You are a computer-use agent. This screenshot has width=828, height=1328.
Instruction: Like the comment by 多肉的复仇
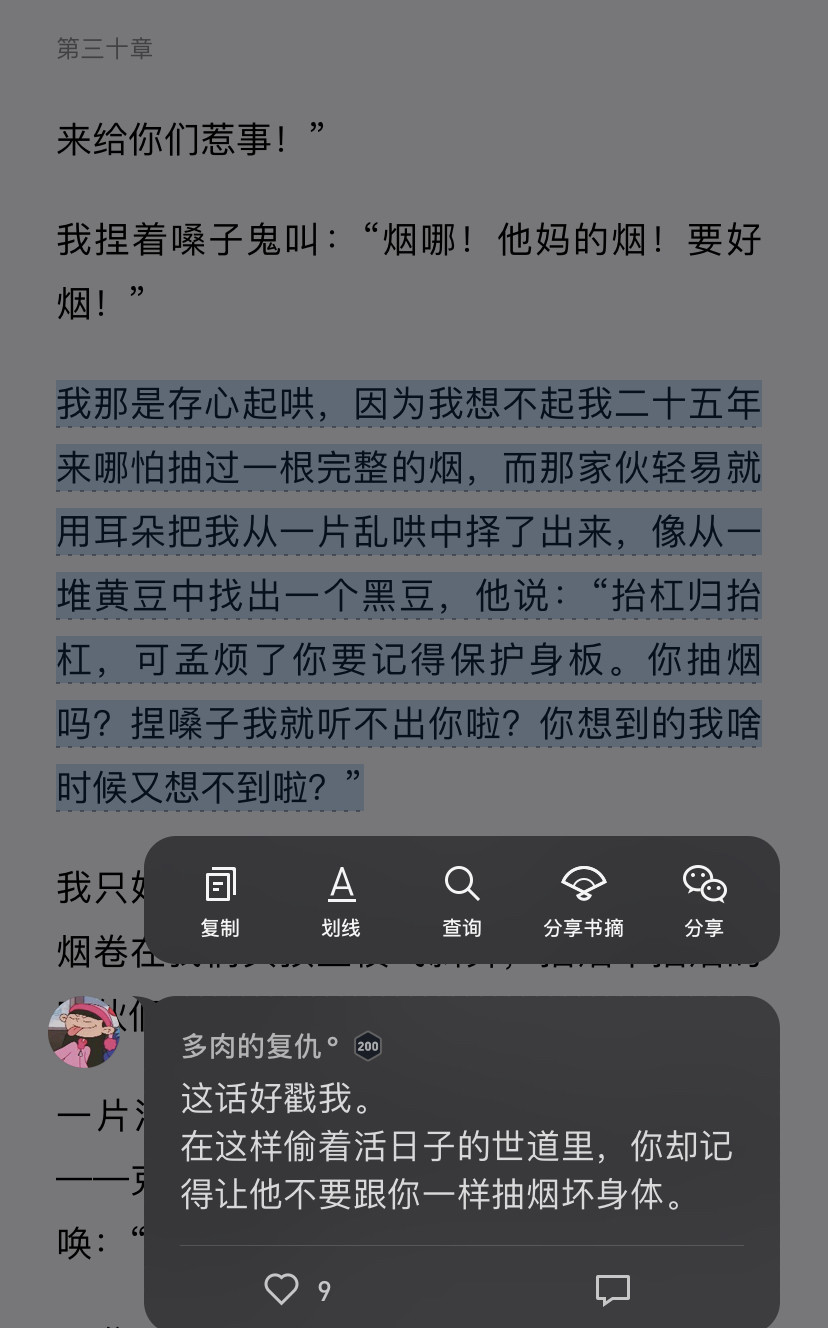click(297, 1290)
